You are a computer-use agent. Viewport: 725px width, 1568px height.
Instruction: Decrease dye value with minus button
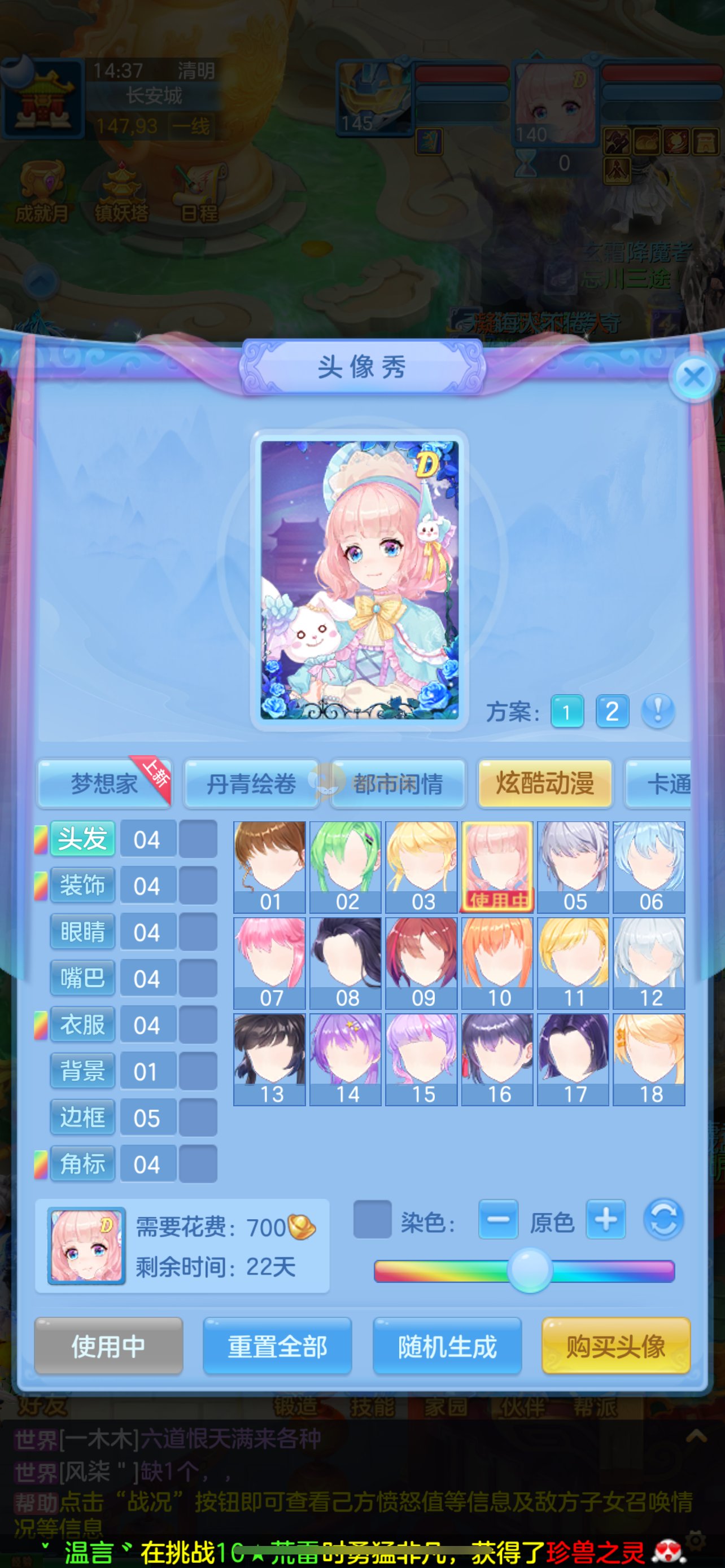click(498, 1219)
